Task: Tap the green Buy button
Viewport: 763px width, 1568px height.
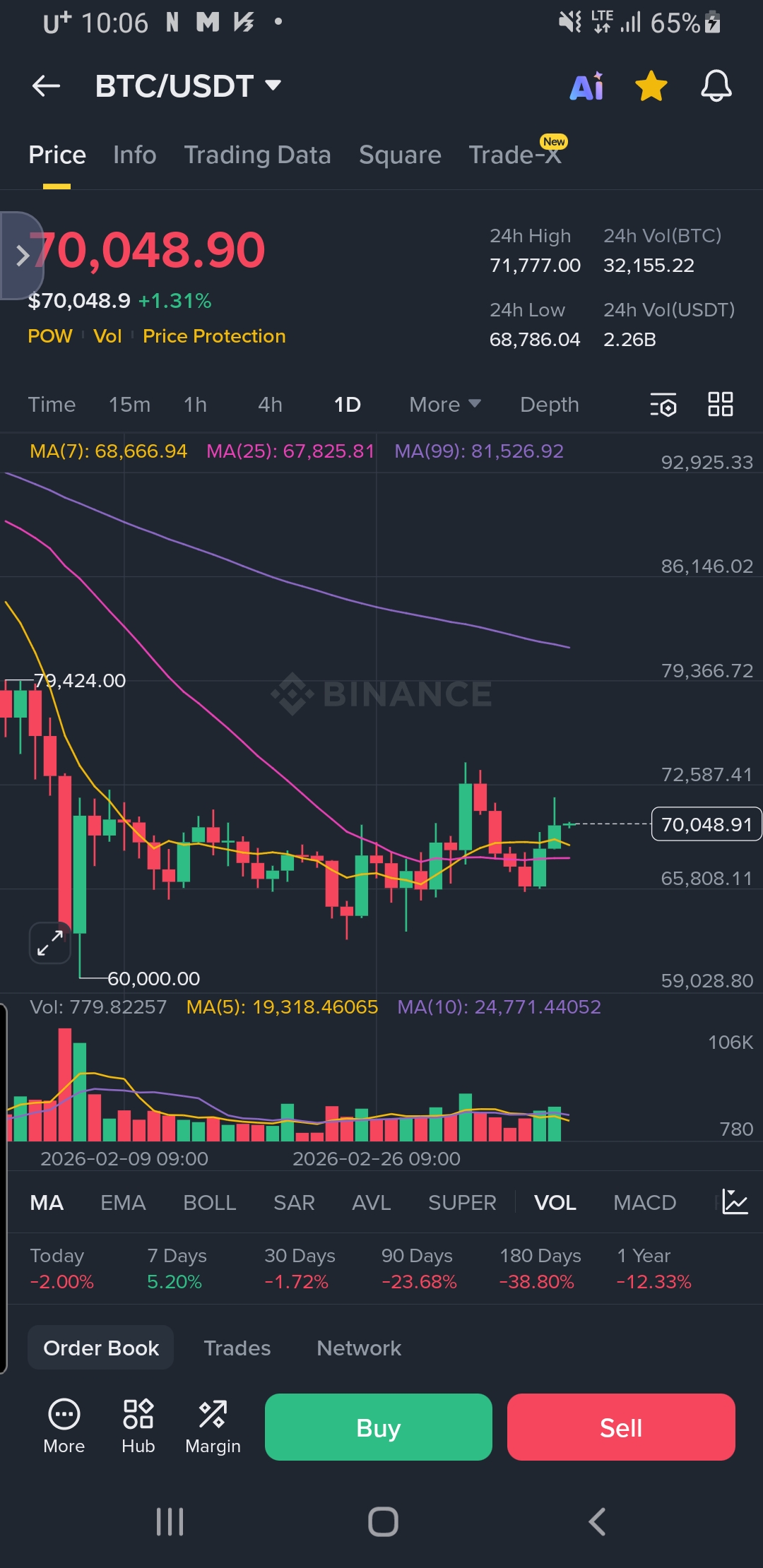Action: [378, 1427]
